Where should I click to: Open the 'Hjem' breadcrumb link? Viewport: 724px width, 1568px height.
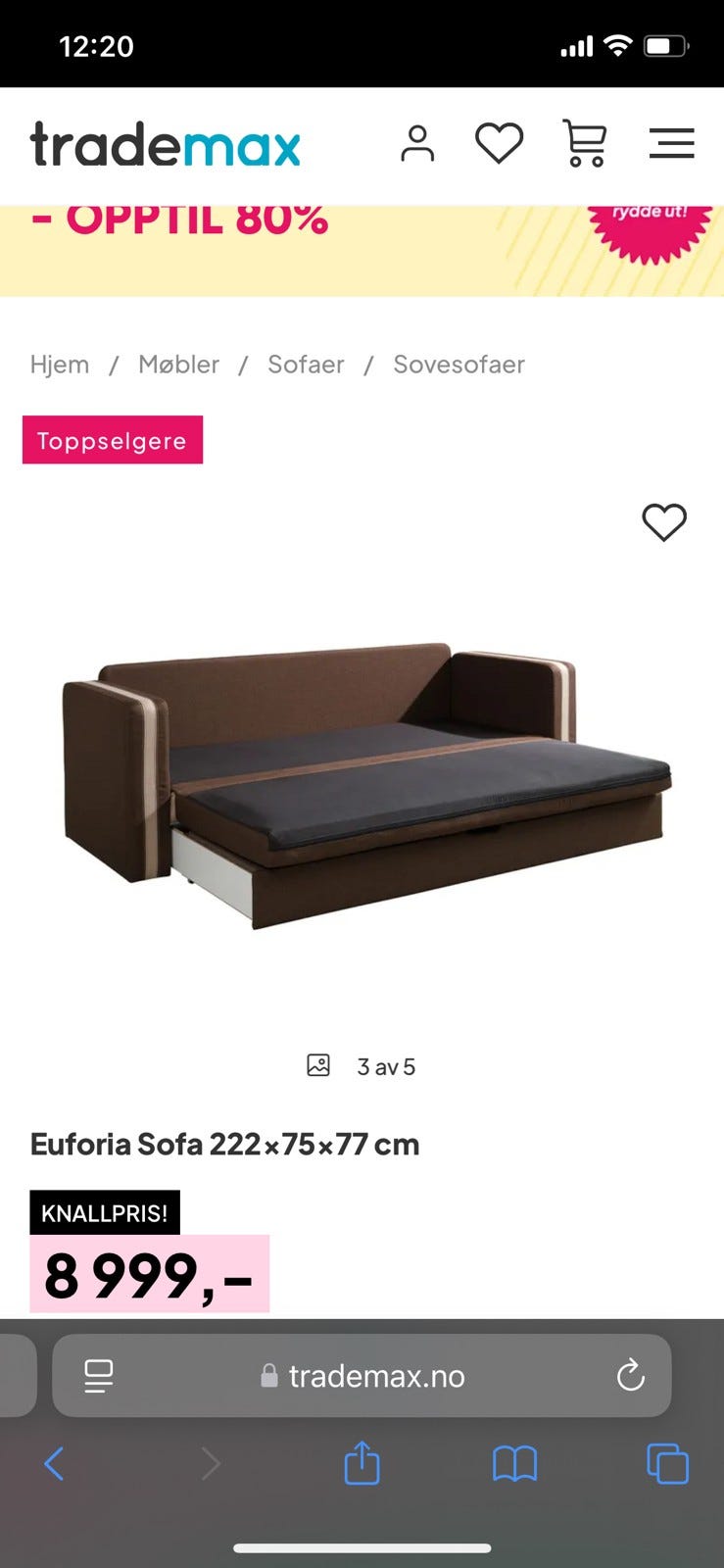tap(60, 364)
